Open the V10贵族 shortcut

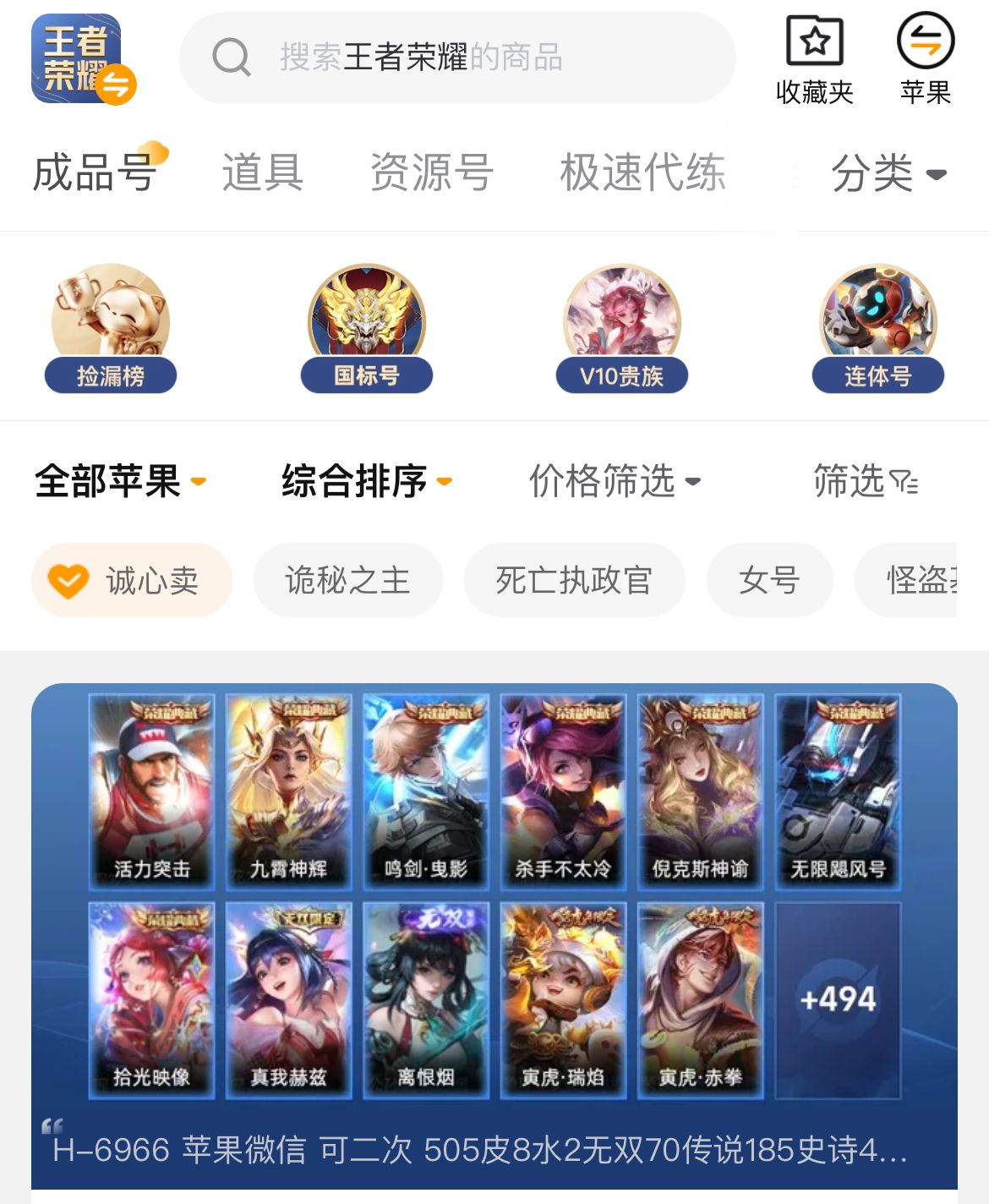pos(622,330)
